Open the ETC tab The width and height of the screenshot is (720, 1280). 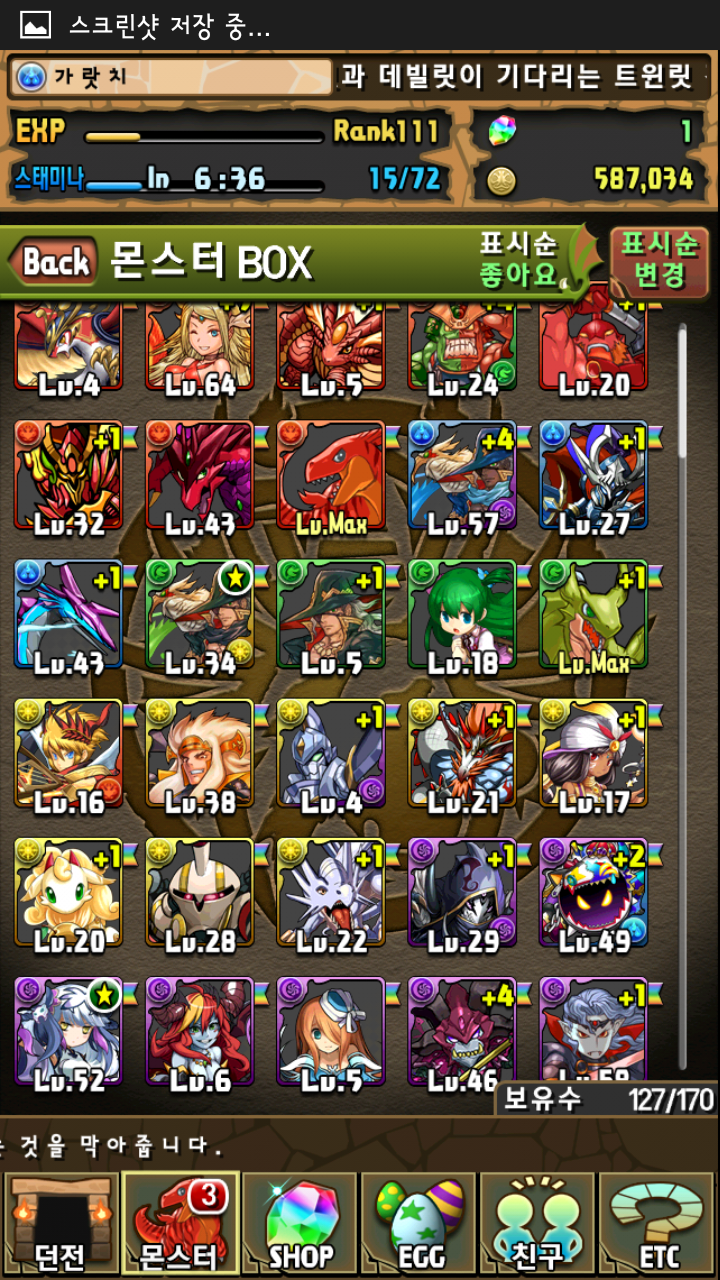pos(658,1224)
